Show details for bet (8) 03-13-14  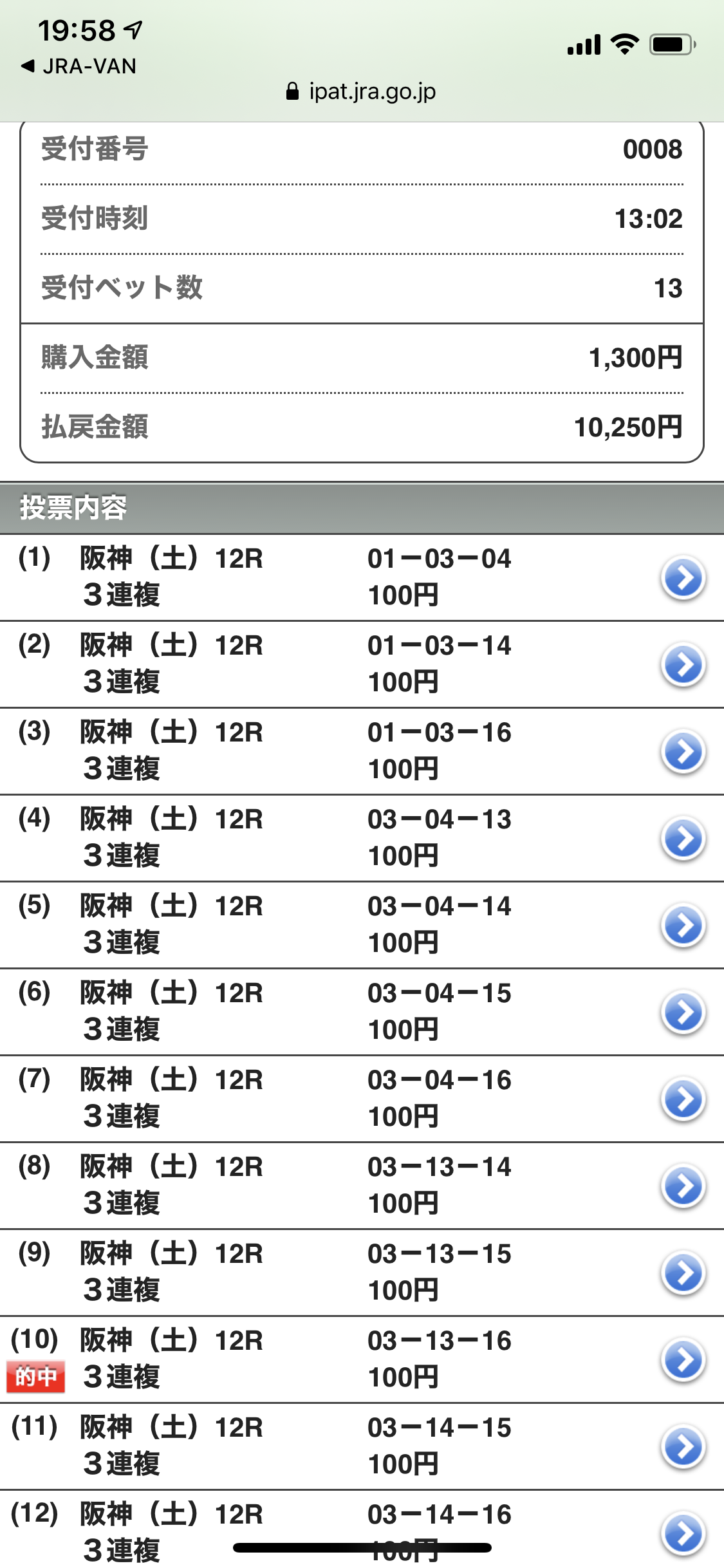[x=683, y=1186]
